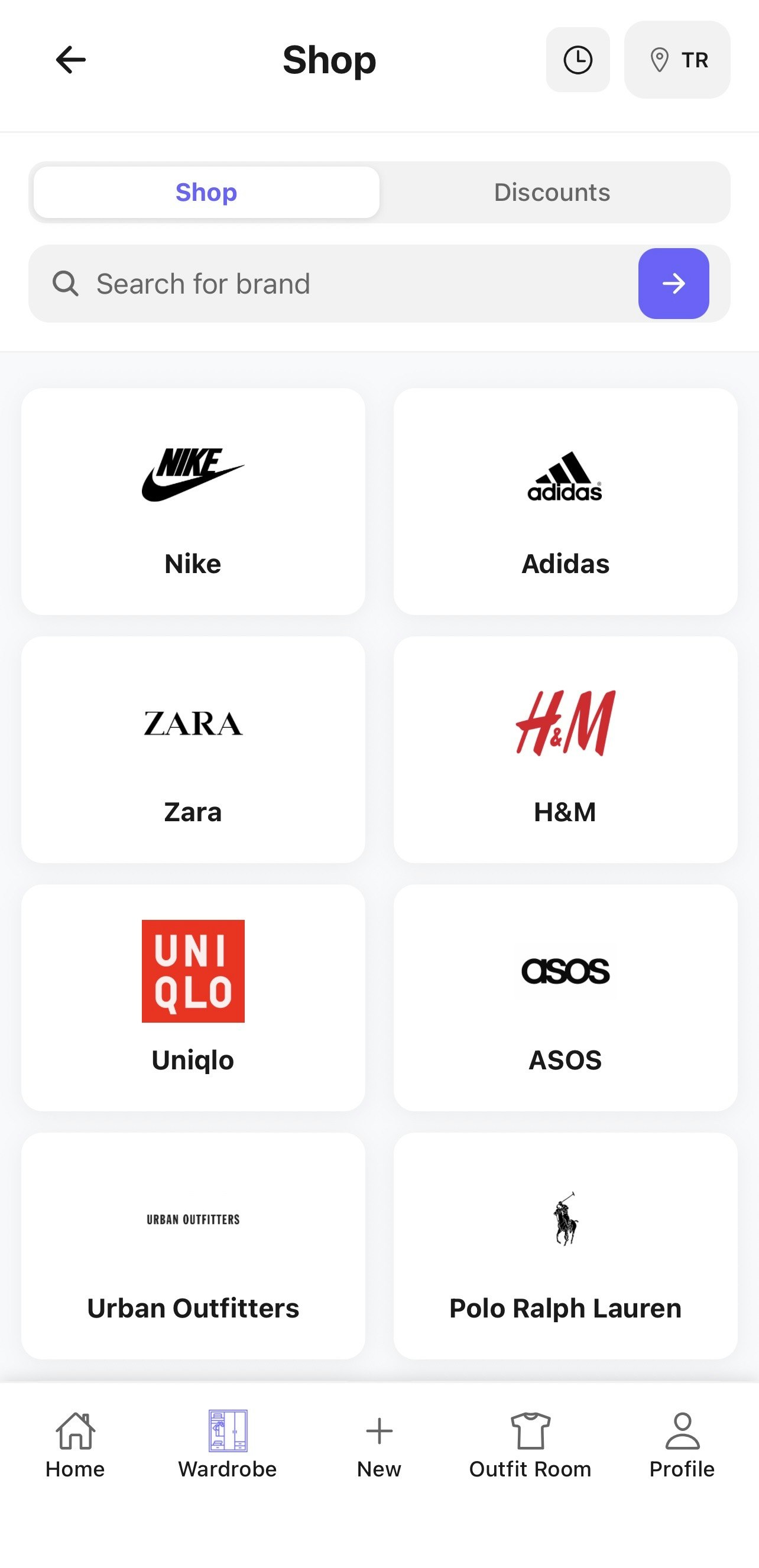The width and height of the screenshot is (759, 1568).
Task: Browse the ASOS brand card
Action: pyautogui.click(x=565, y=998)
